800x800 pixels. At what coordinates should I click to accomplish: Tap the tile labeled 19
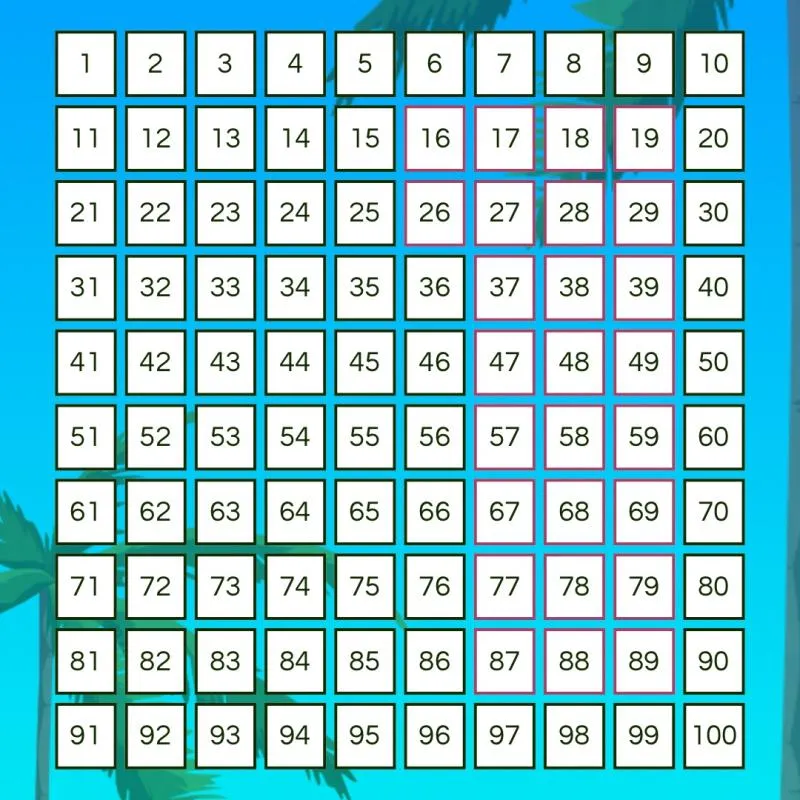pos(644,138)
